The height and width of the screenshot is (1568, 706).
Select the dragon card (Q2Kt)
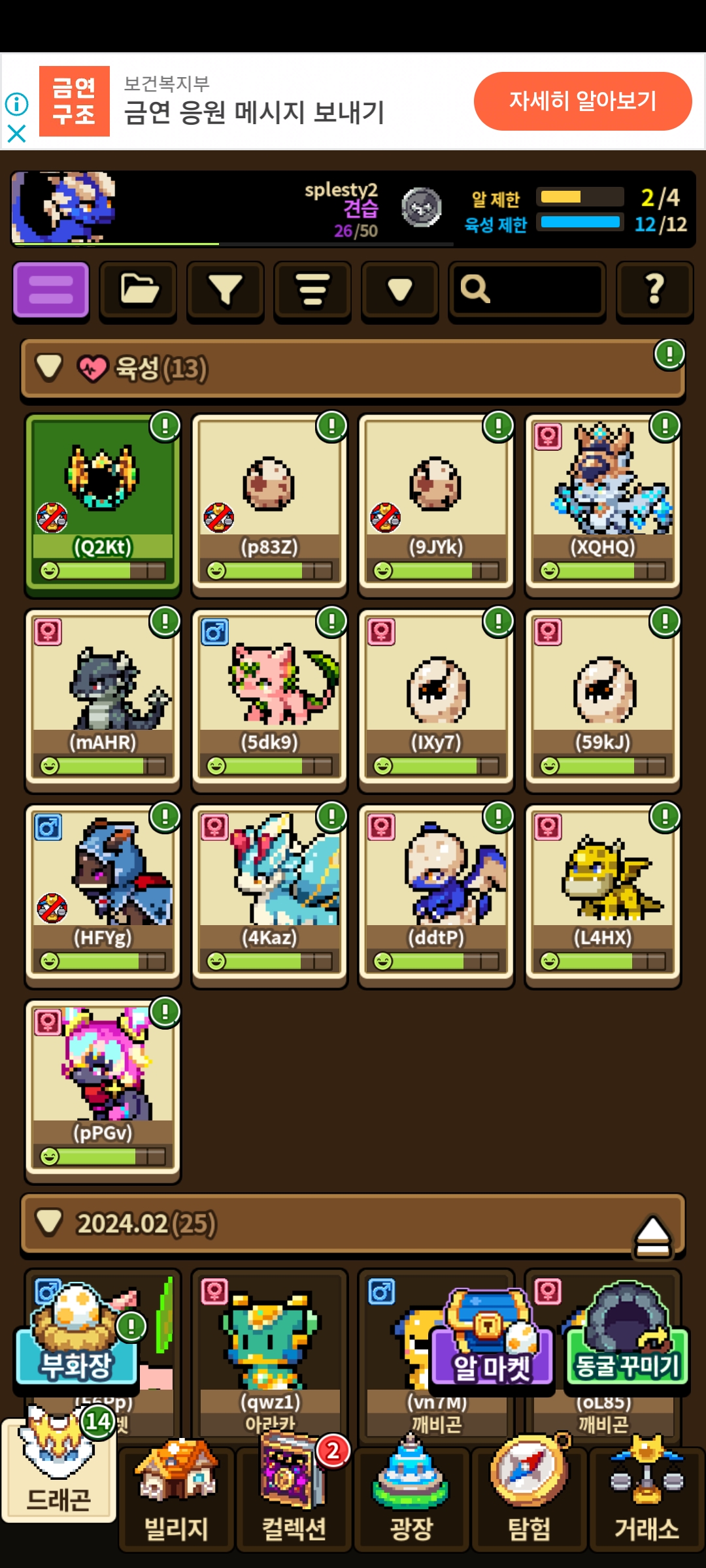click(x=103, y=504)
